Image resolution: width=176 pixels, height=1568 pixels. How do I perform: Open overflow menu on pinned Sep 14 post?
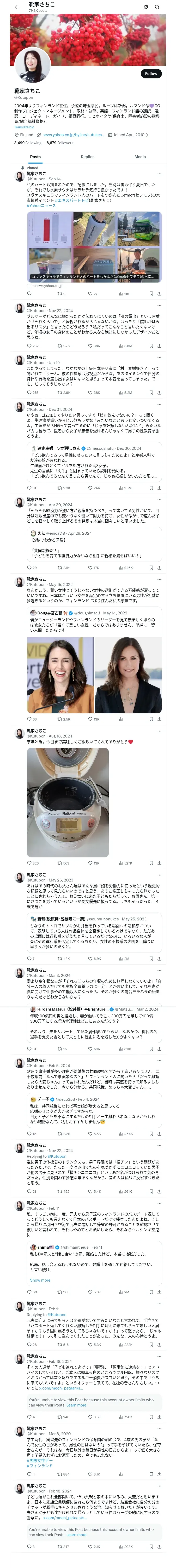click(x=159, y=174)
